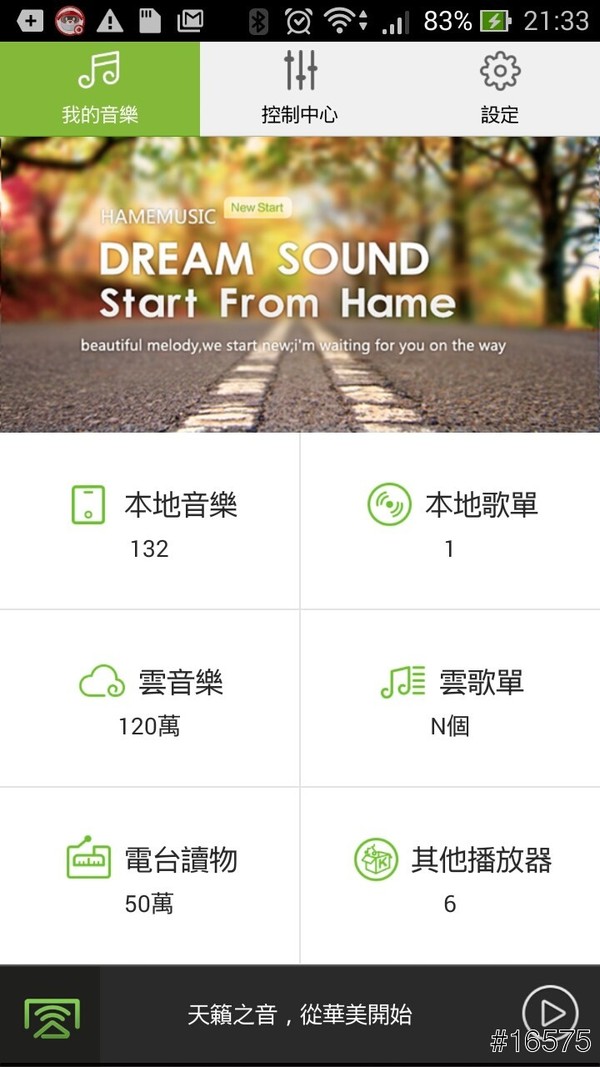600x1067 pixels.
Task: Select 其他播放器 other players
Action: point(450,875)
